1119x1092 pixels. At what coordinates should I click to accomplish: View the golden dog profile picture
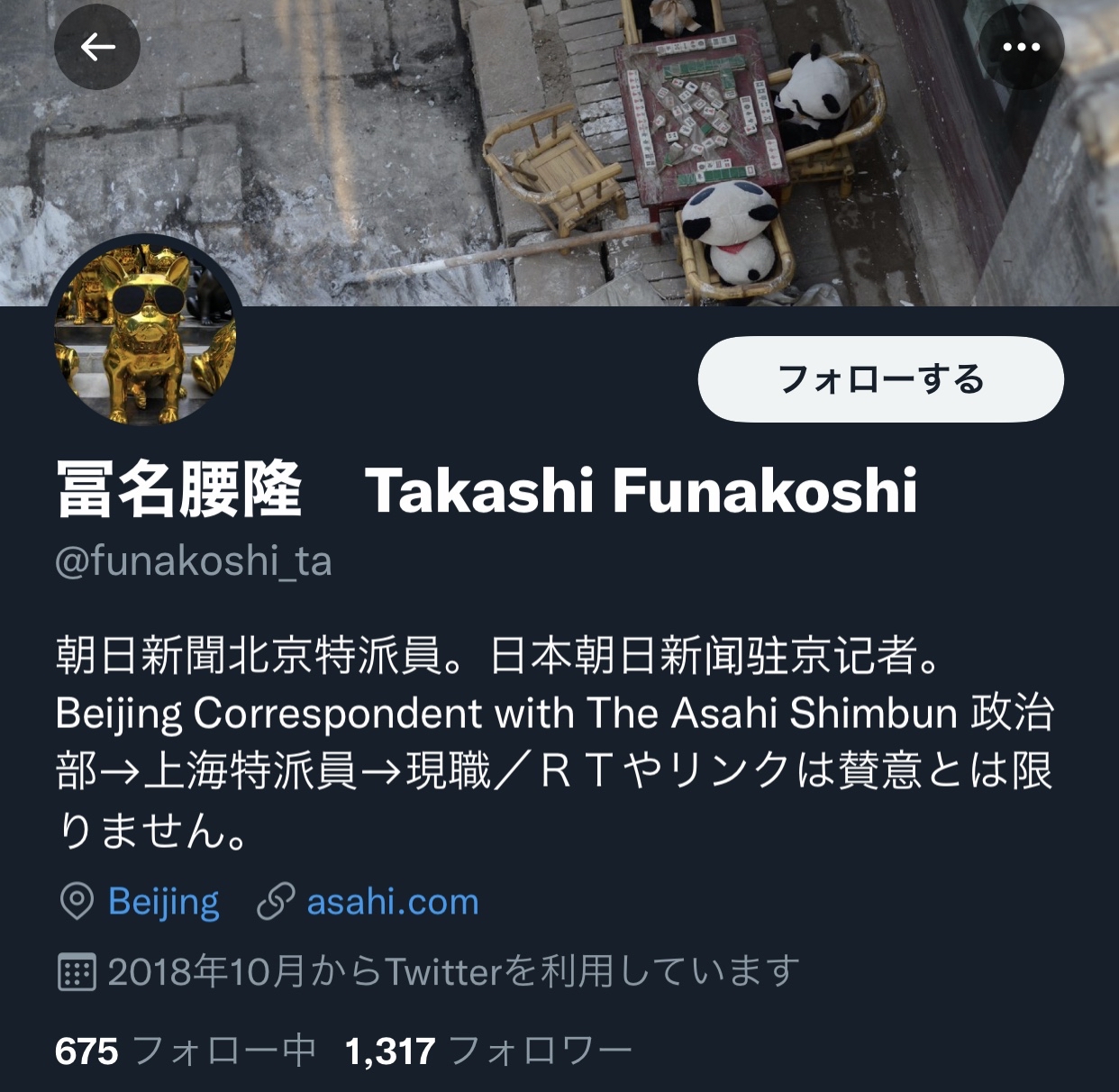click(144, 331)
